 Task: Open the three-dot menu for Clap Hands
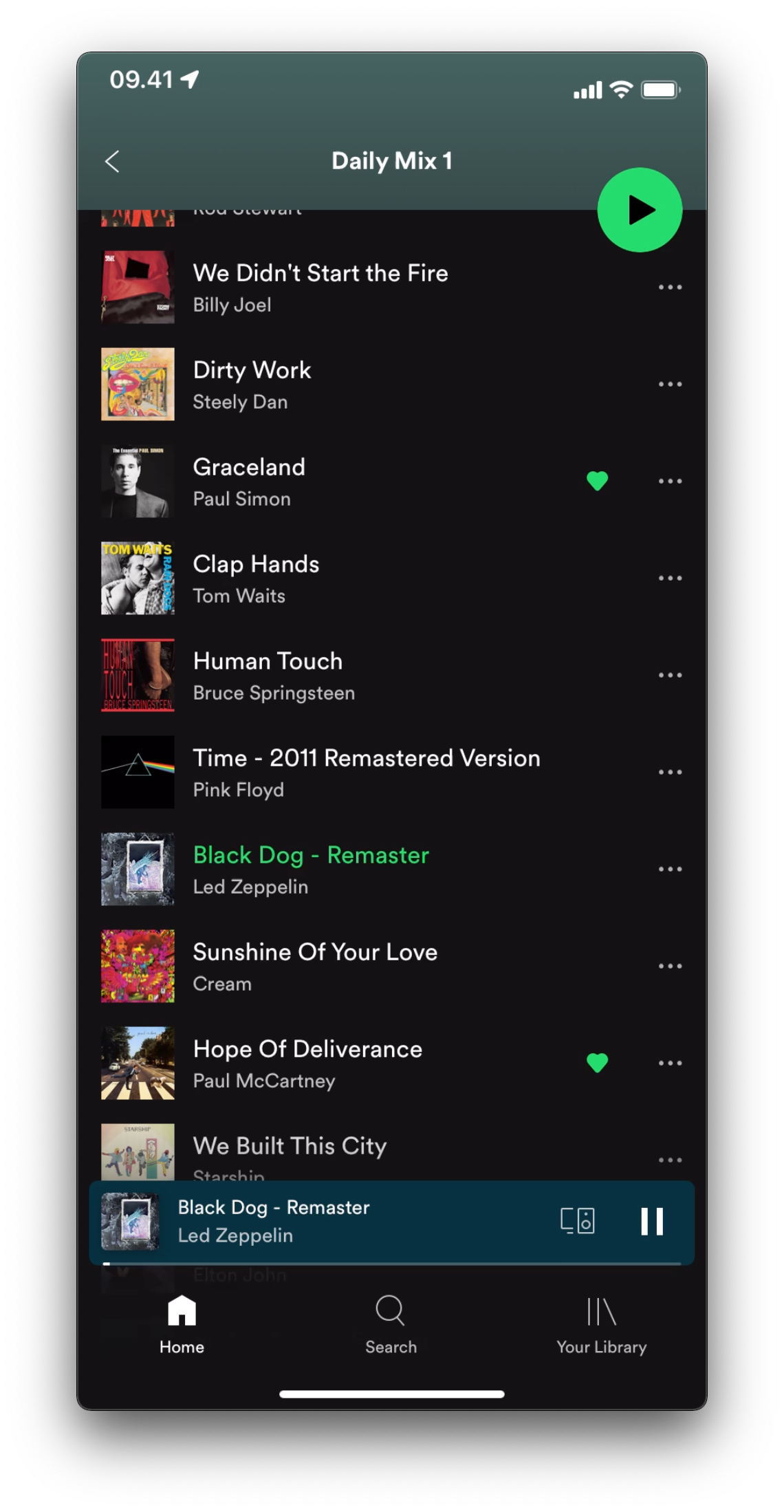[x=670, y=579]
